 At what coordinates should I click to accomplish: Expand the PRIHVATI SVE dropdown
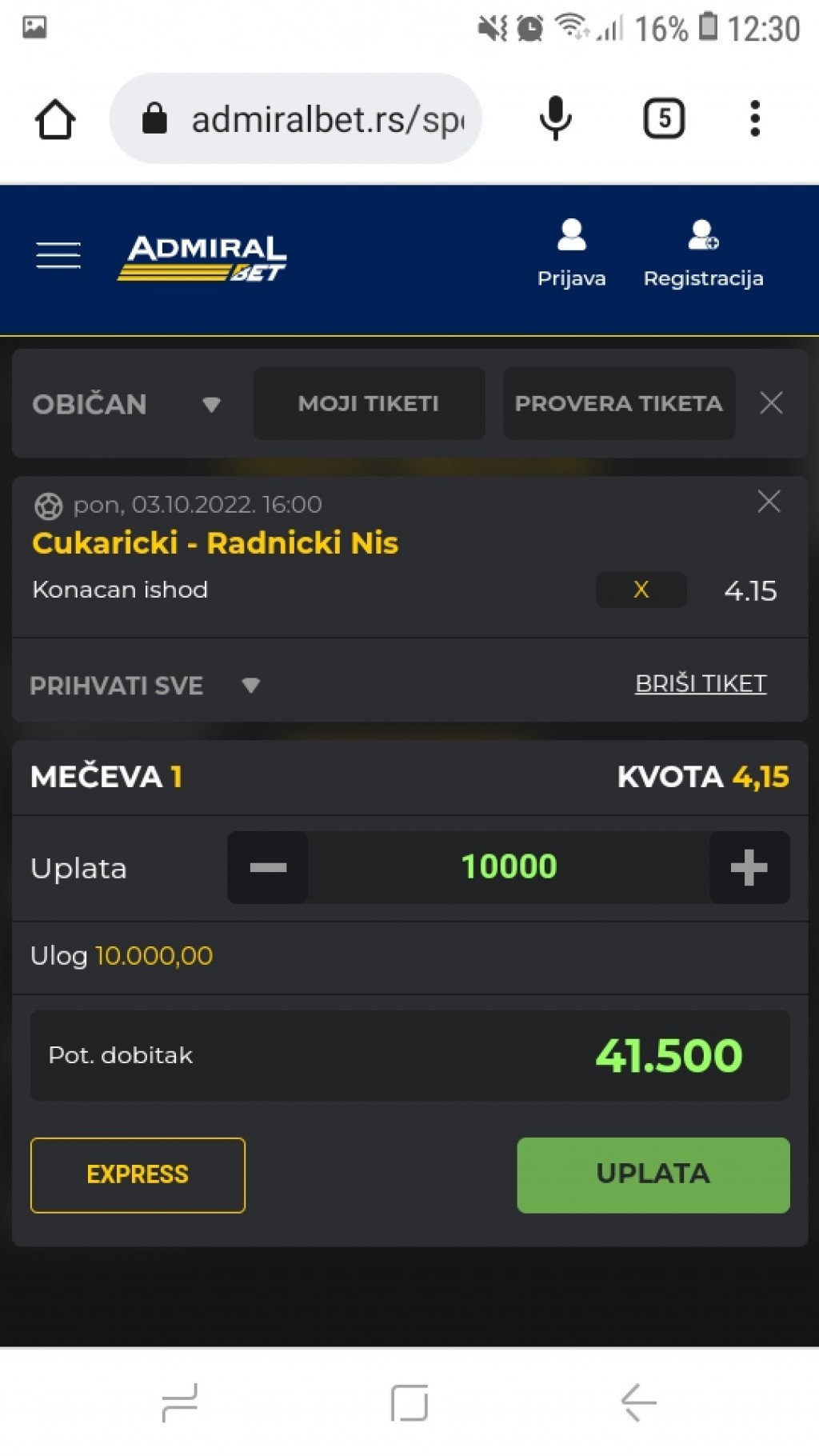[x=145, y=686]
